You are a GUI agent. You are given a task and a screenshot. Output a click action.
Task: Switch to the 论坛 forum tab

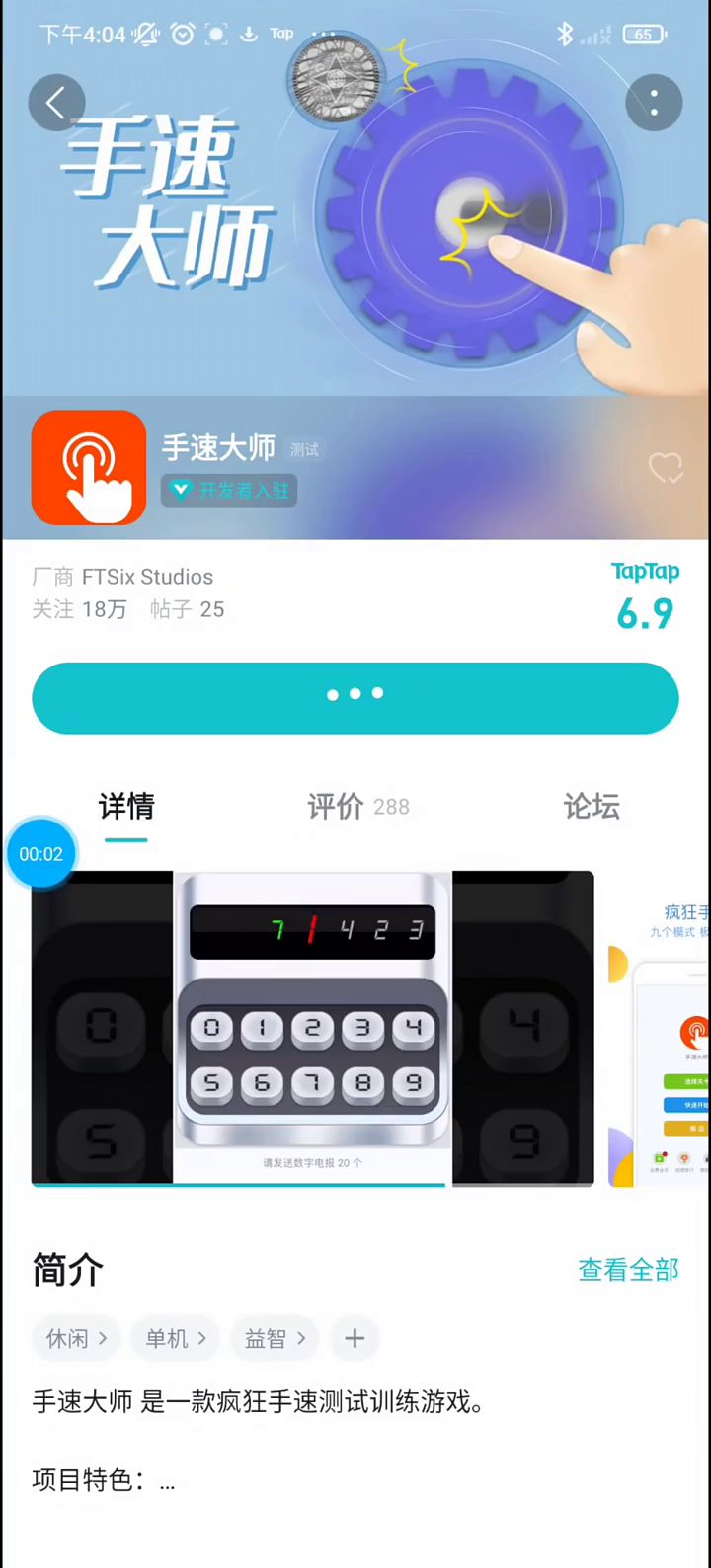pos(591,807)
